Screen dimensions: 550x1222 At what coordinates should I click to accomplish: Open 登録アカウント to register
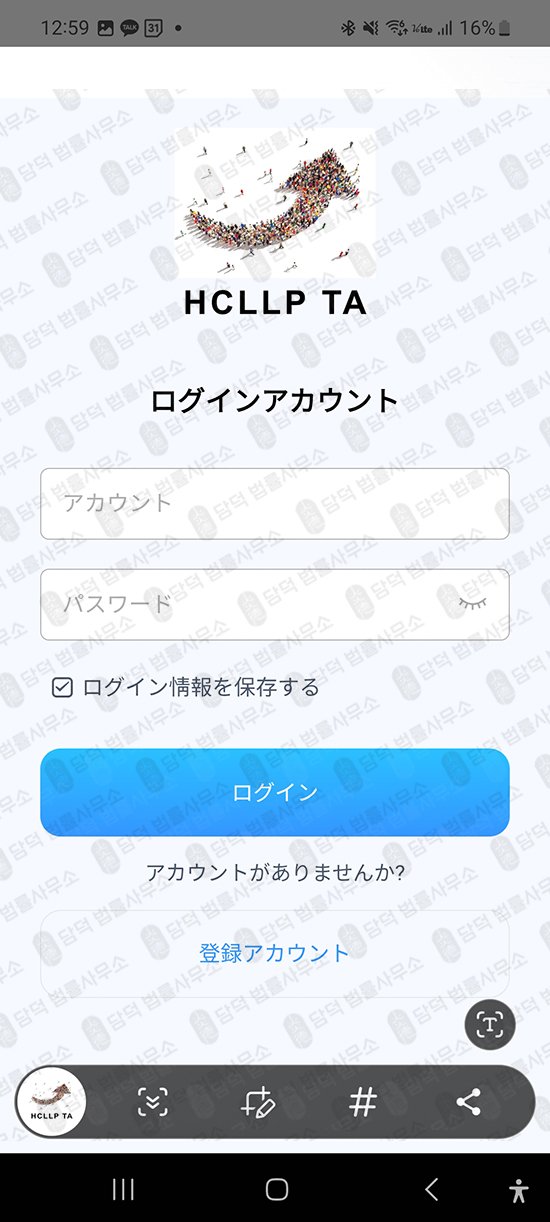[x=275, y=953]
